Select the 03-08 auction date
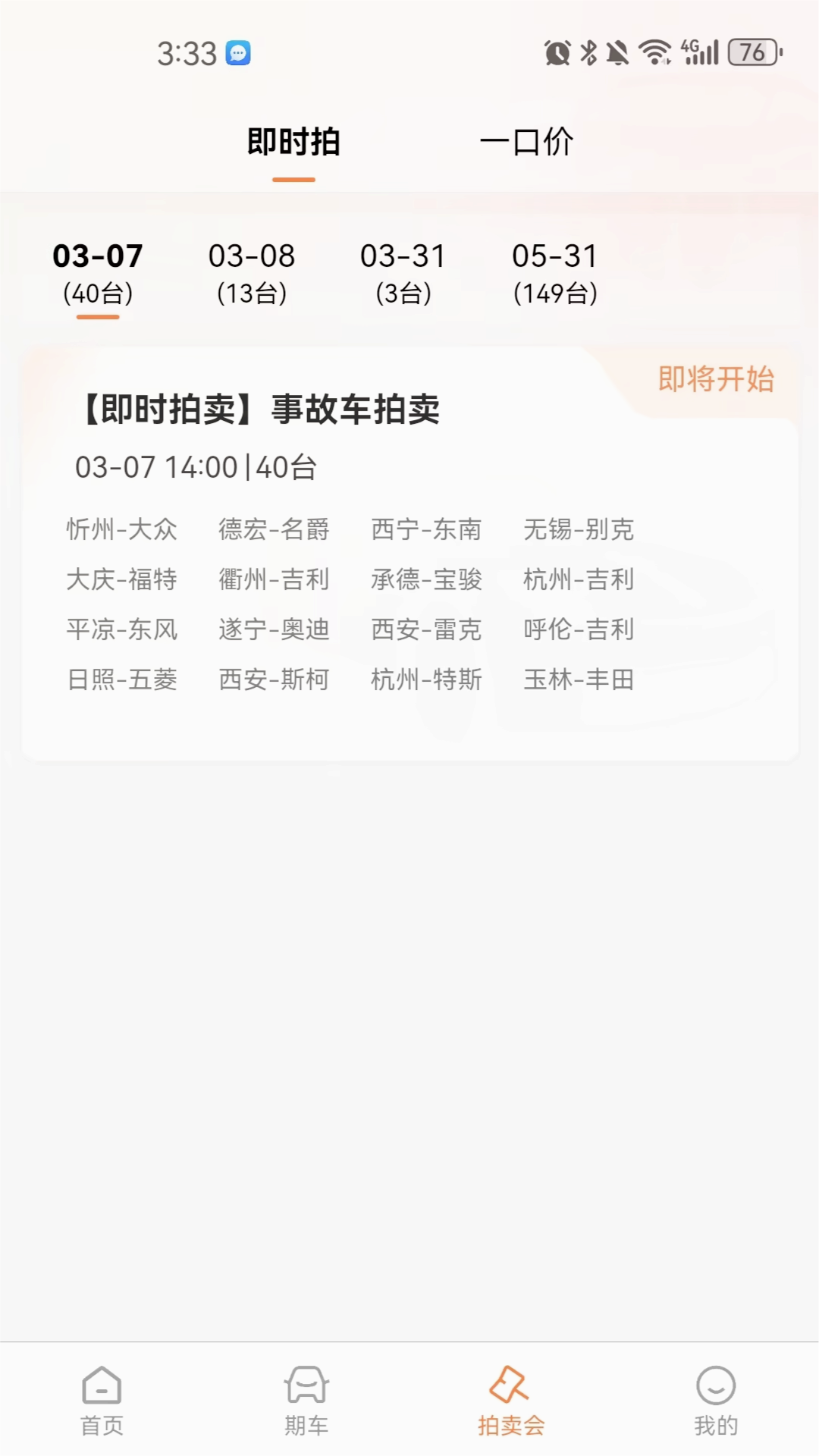Image resolution: width=819 pixels, height=1456 pixels. pyautogui.click(x=251, y=271)
